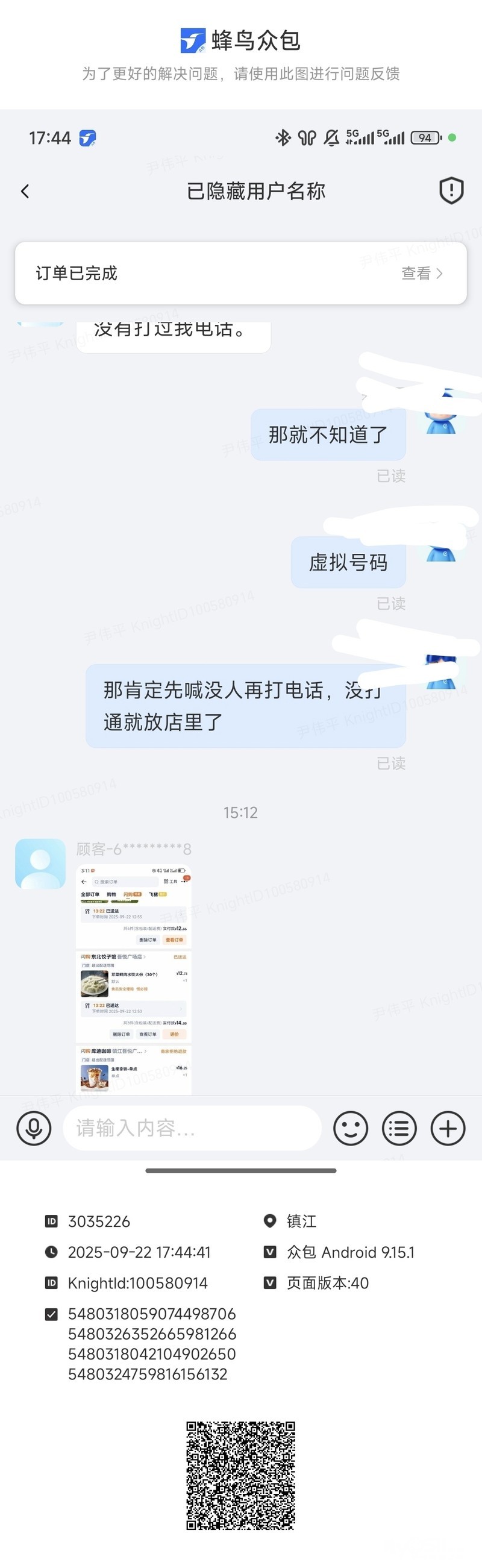Go back using the top-left arrow
Viewport: 482px width, 1568px height.
25,191
